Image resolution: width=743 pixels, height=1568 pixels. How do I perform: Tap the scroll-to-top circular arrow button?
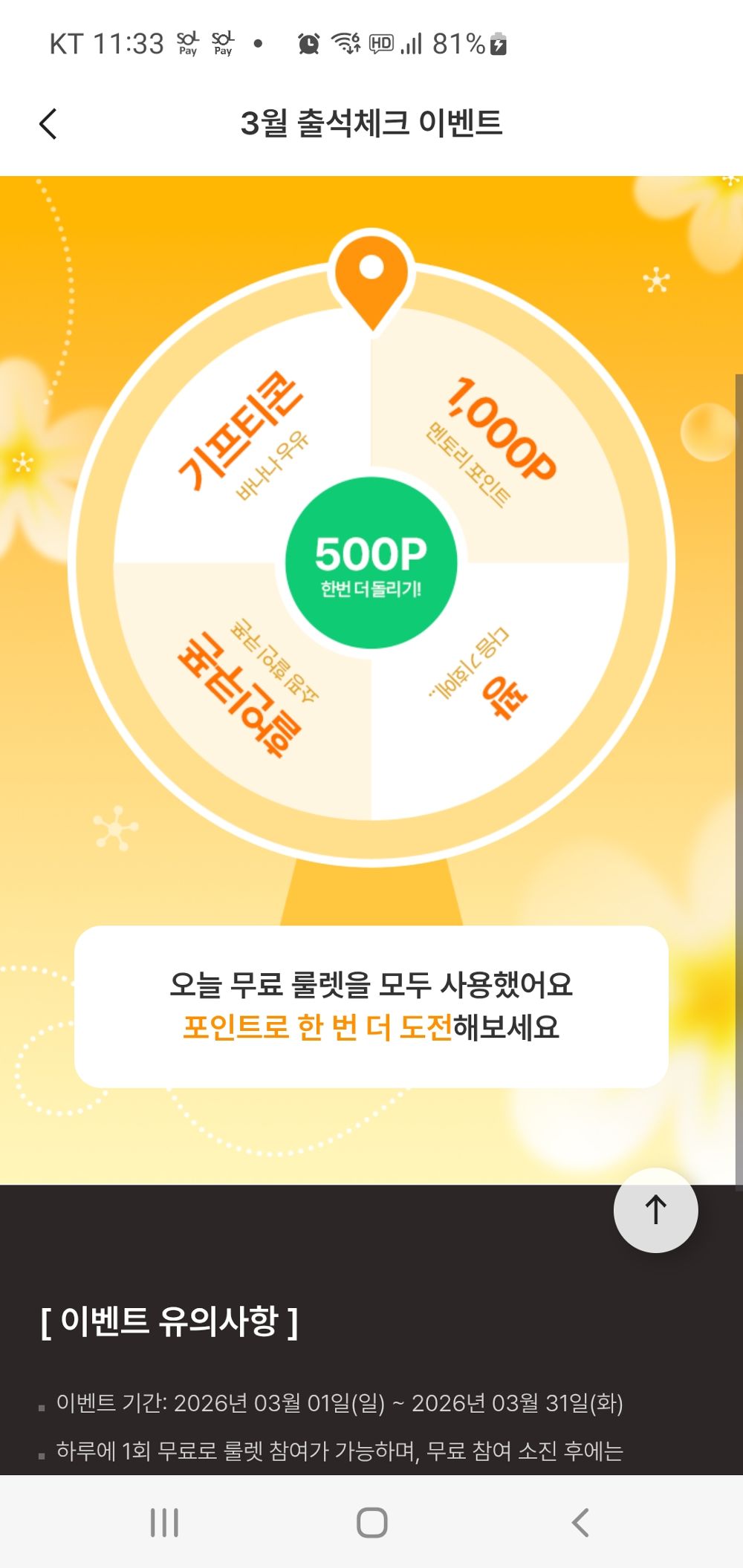tap(655, 1211)
